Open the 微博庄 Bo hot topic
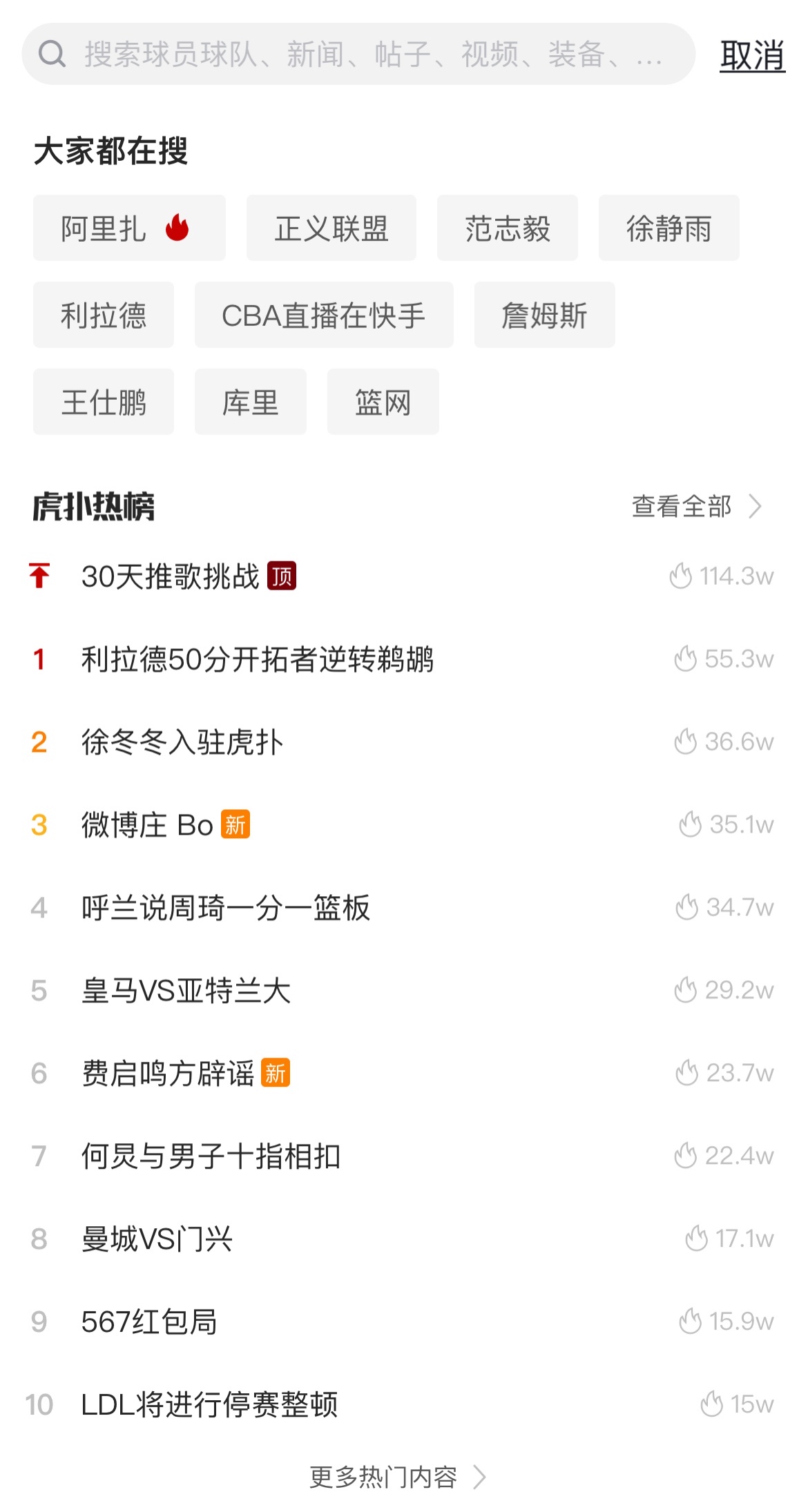The width and height of the screenshot is (808, 1512). (147, 825)
